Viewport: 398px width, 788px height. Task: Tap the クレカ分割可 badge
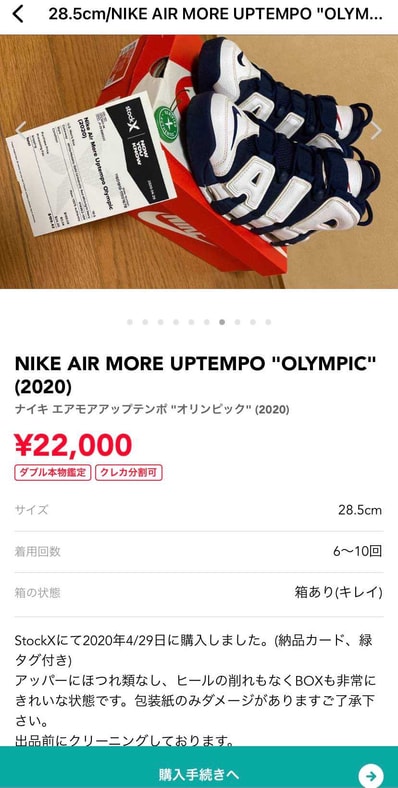129,472
